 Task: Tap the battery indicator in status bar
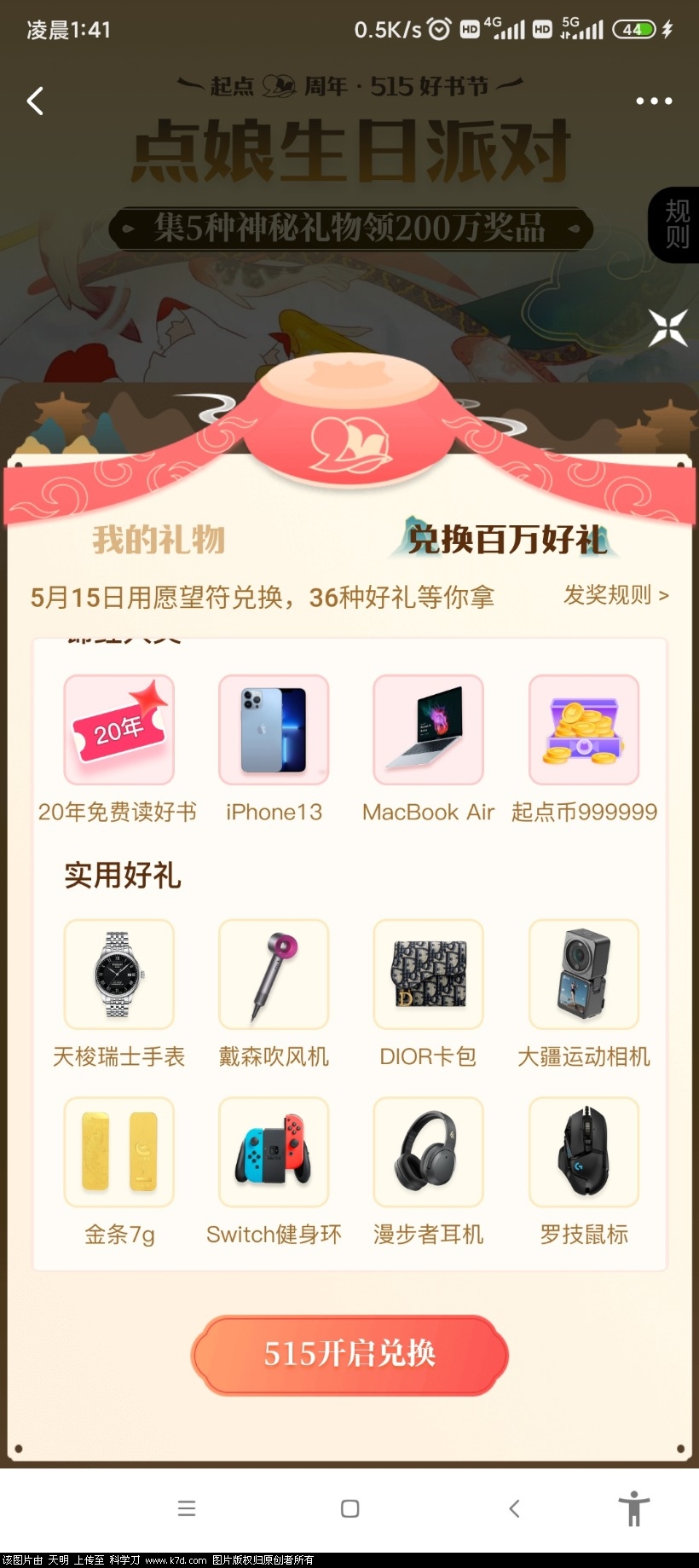[x=633, y=28]
